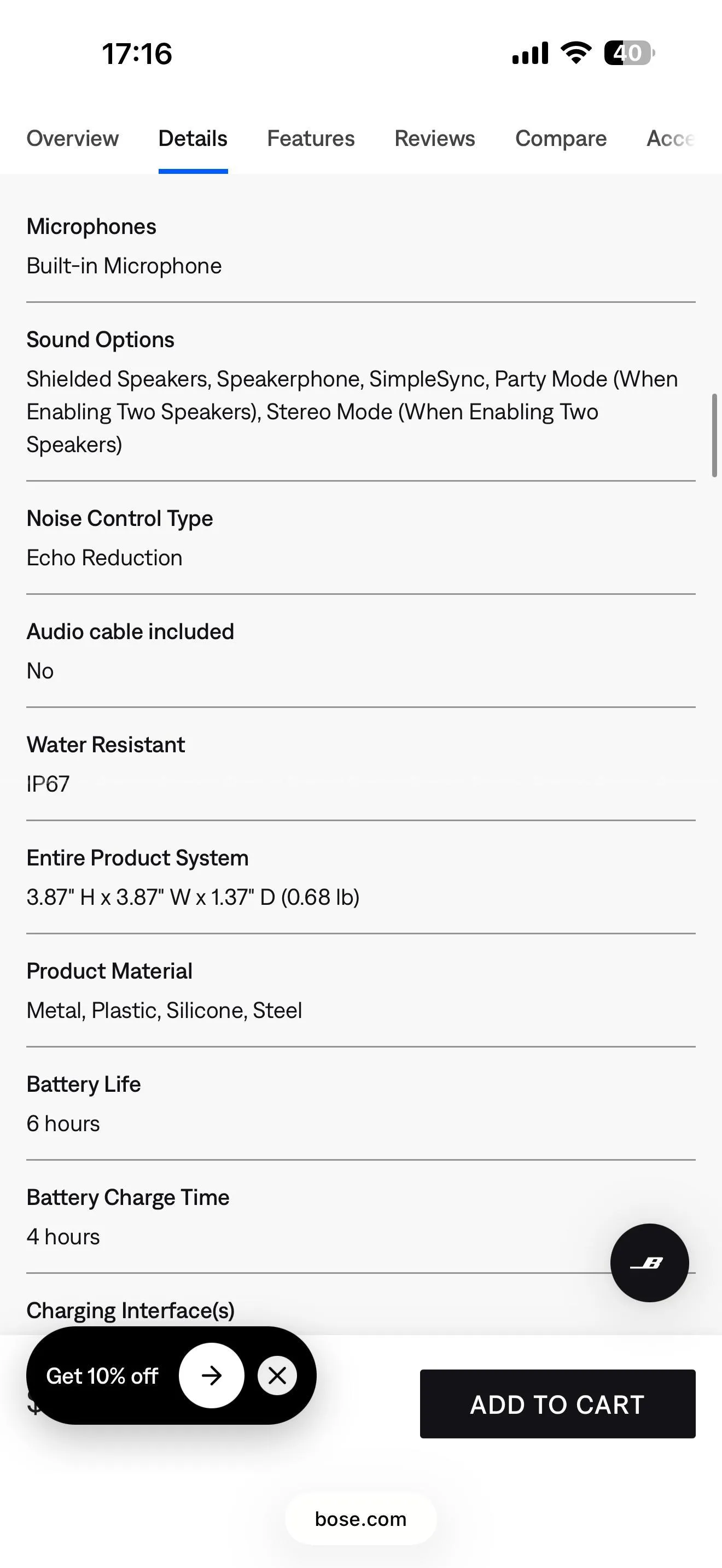Add the product to cart
Viewport: 722px width, 1568px height.
coord(557,1405)
